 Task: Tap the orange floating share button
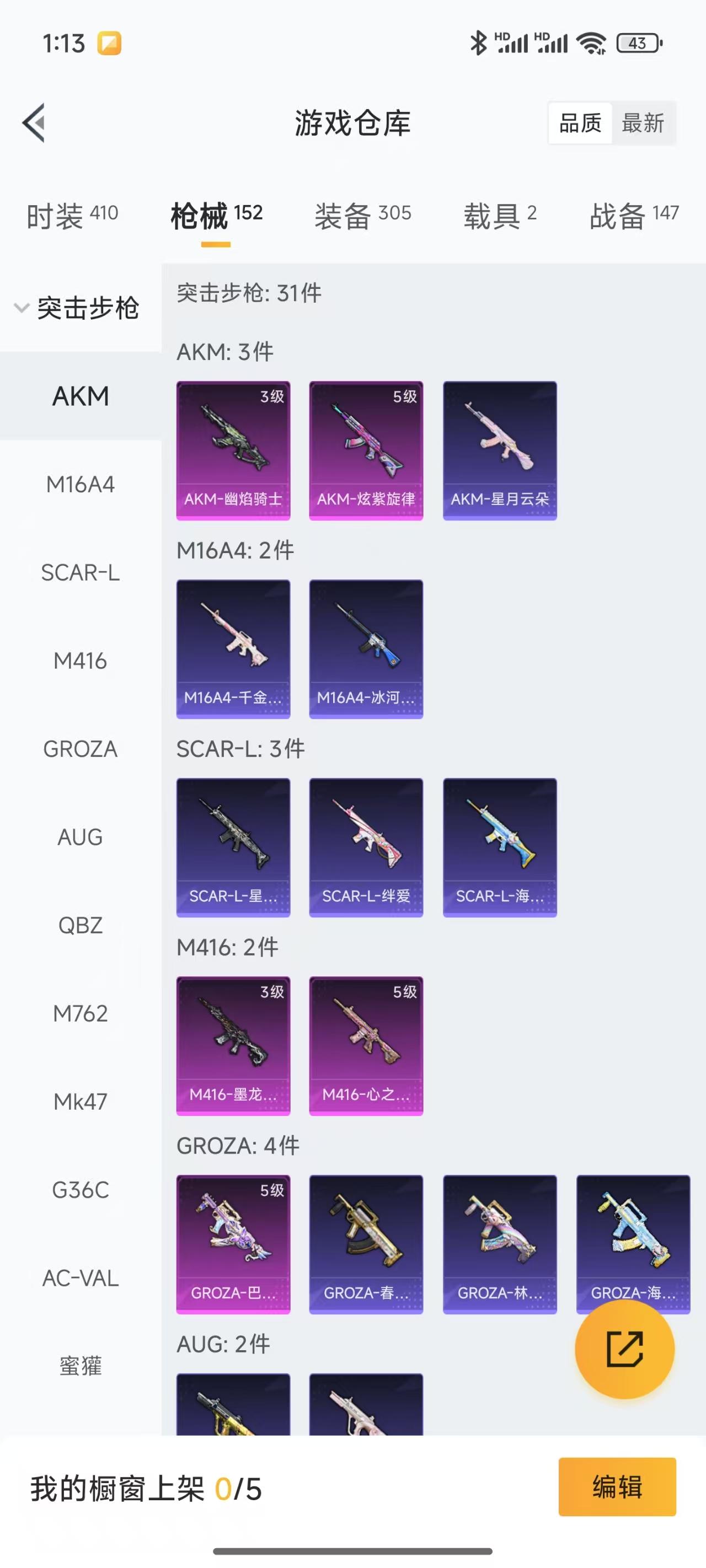(624, 1349)
